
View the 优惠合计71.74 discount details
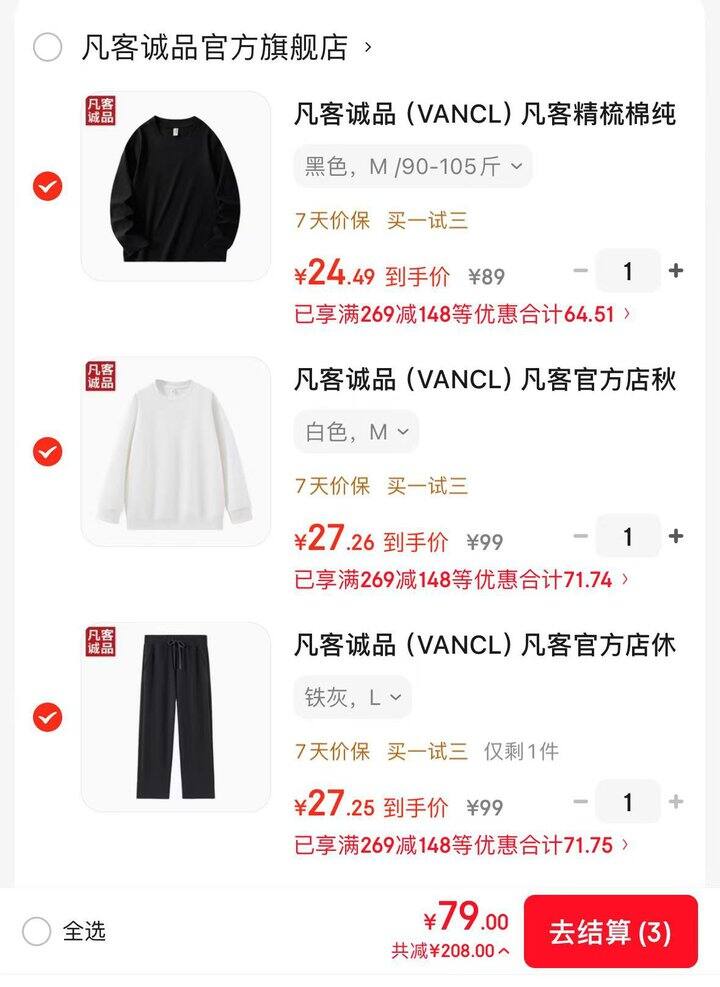click(462, 579)
